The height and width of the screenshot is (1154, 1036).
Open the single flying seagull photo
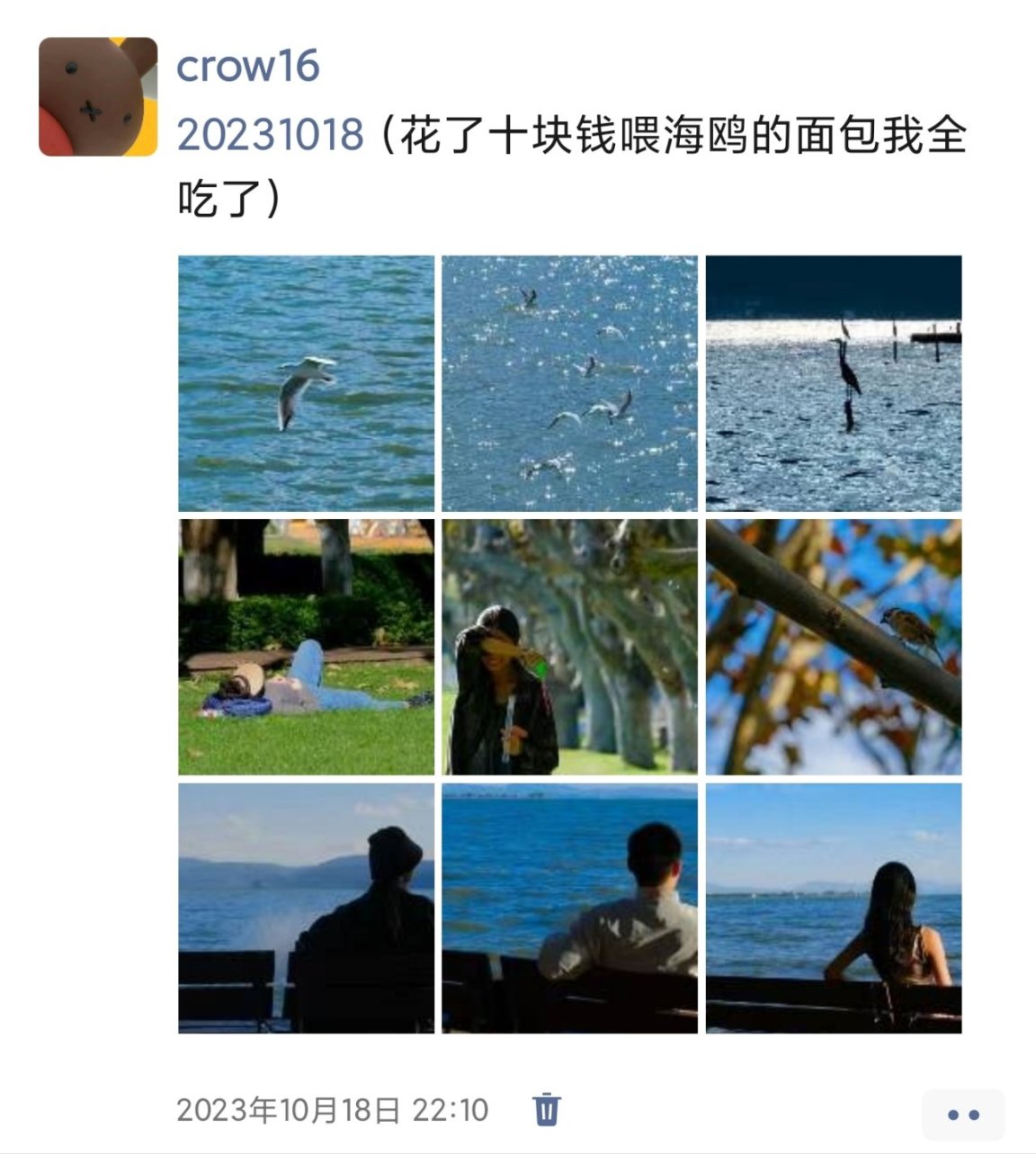(x=306, y=383)
